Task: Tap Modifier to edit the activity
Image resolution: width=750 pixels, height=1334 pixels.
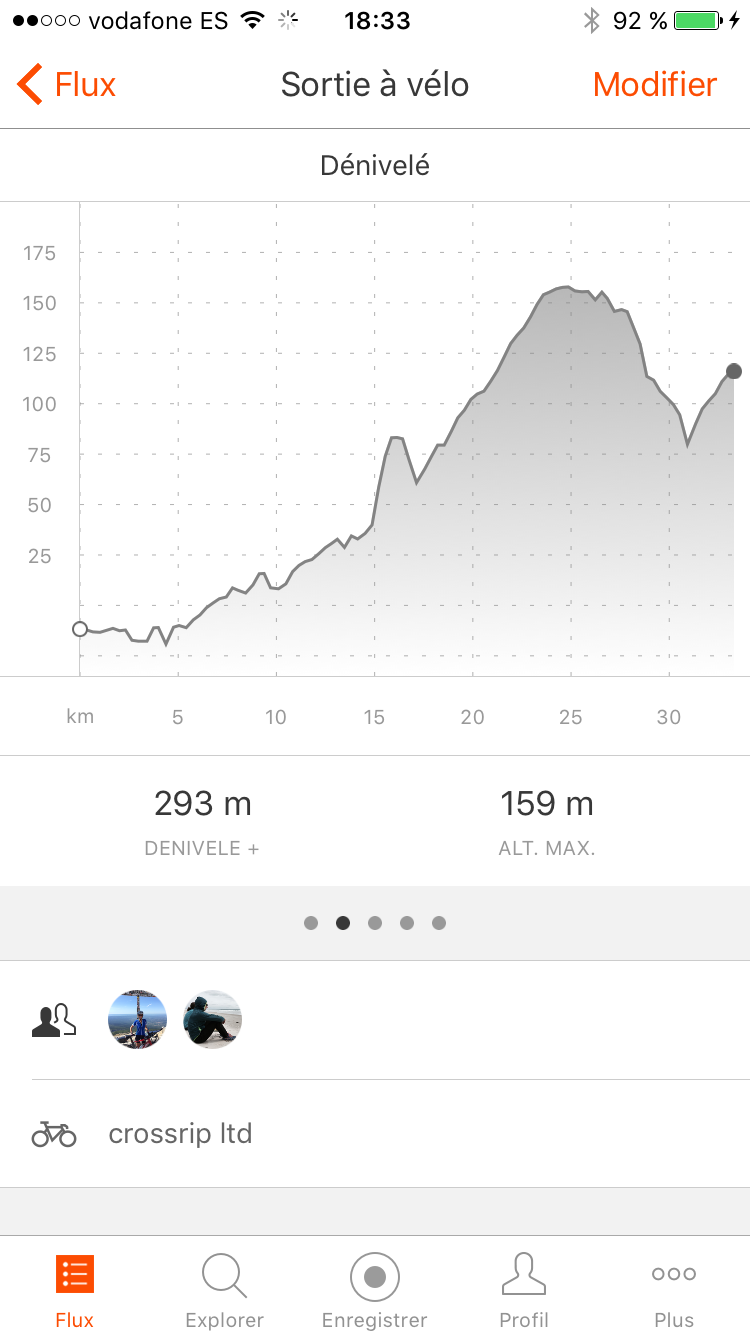Action: pos(654,85)
